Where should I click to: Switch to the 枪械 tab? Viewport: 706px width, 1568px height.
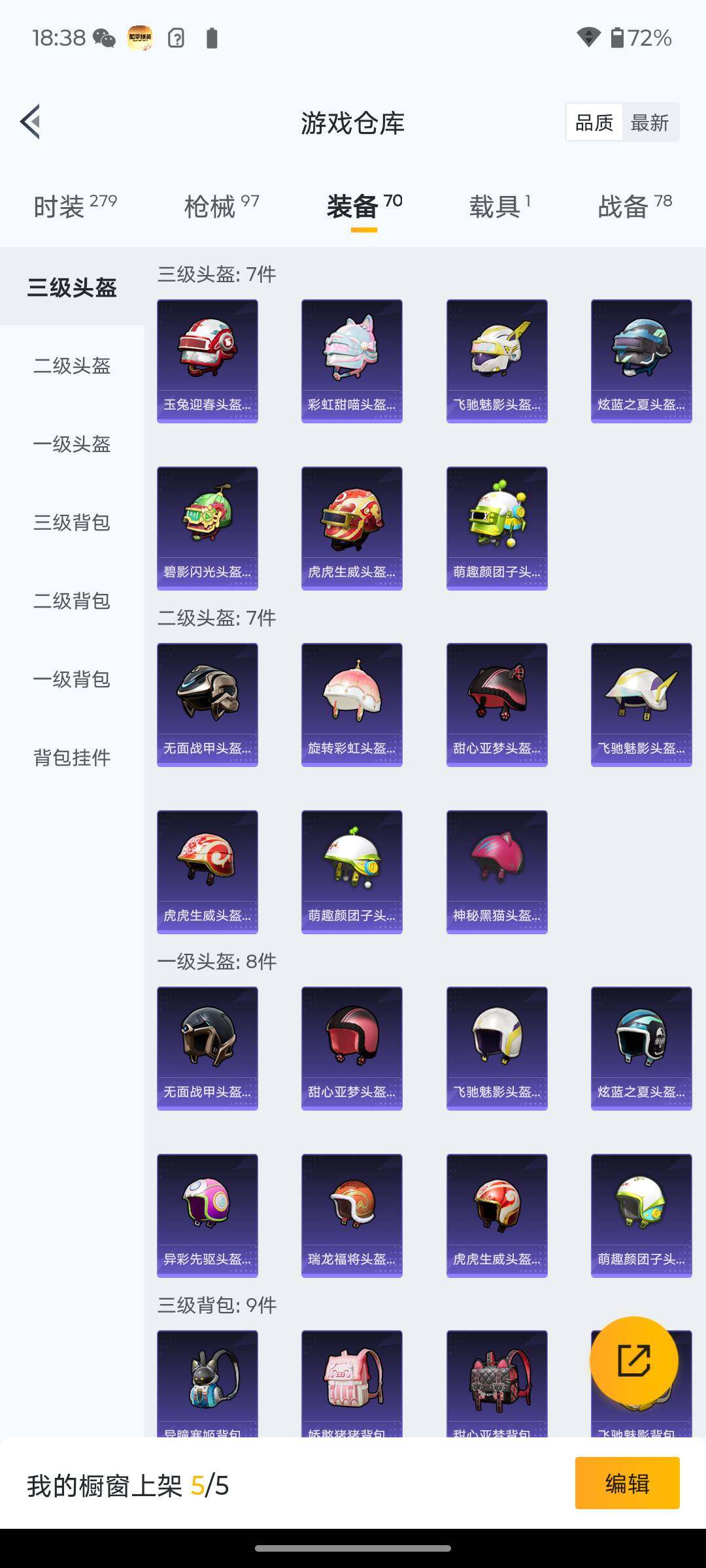pos(222,206)
